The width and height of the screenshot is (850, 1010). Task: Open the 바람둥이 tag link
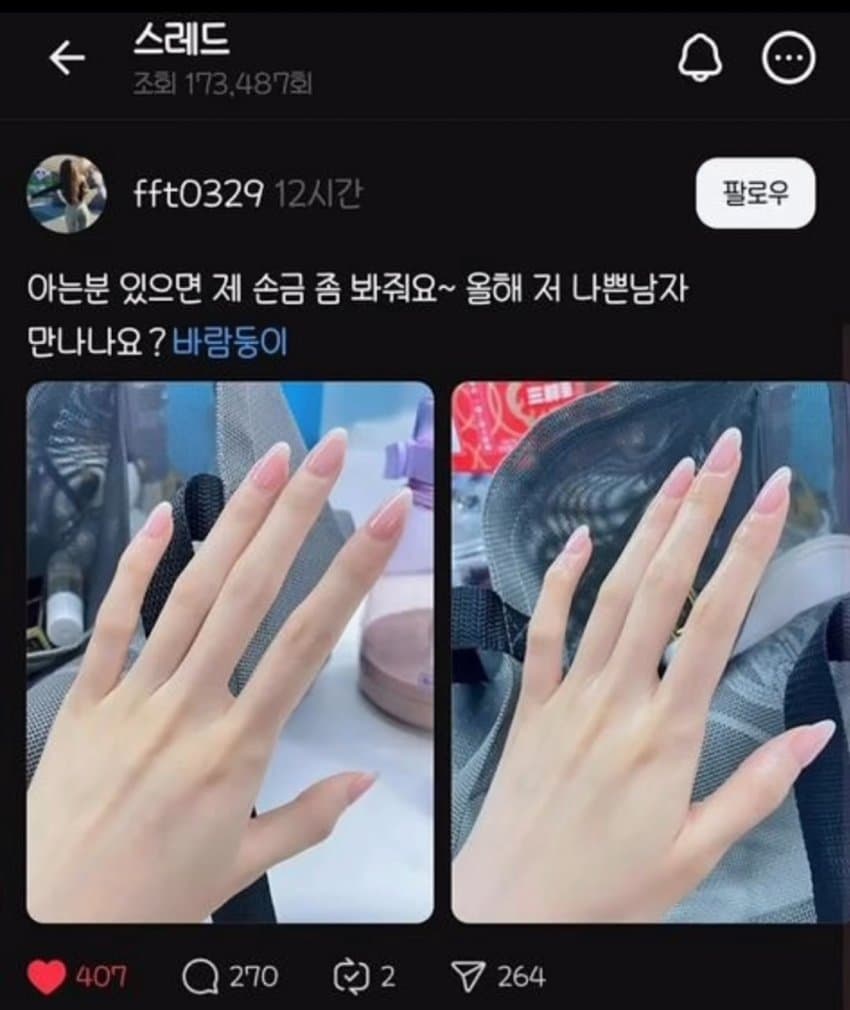[230, 343]
